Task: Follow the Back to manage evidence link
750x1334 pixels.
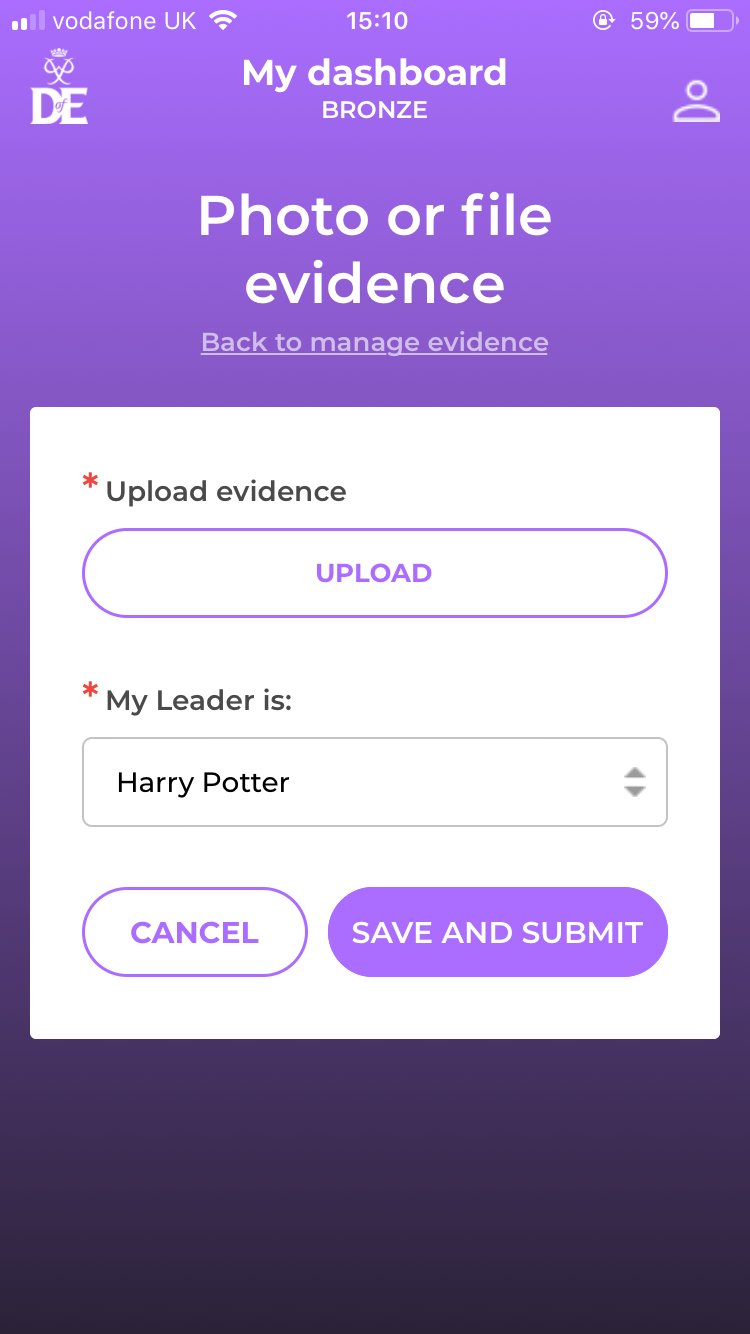Action: click(x=374, y=342)
